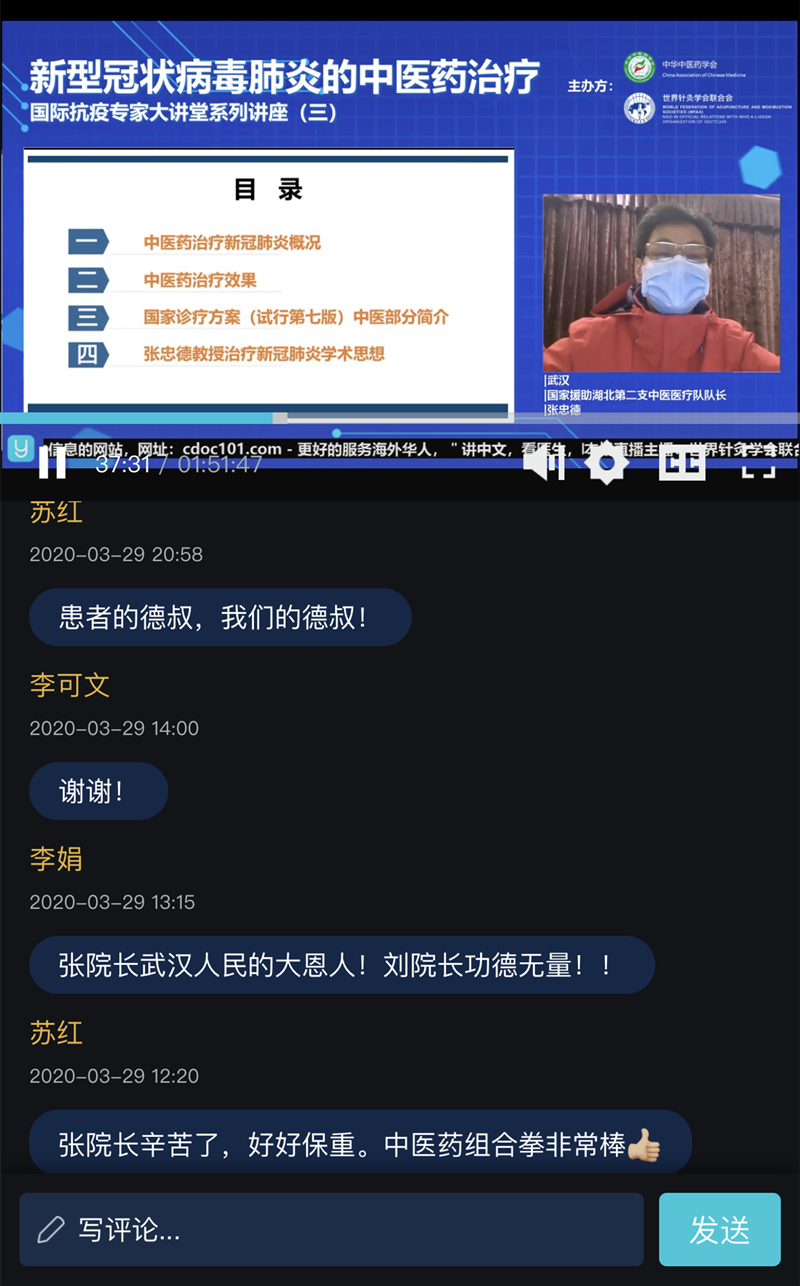This screenshot has width=800, height=1286.
Task: Enter fullscreen video mode
Action: coord(758,463)
